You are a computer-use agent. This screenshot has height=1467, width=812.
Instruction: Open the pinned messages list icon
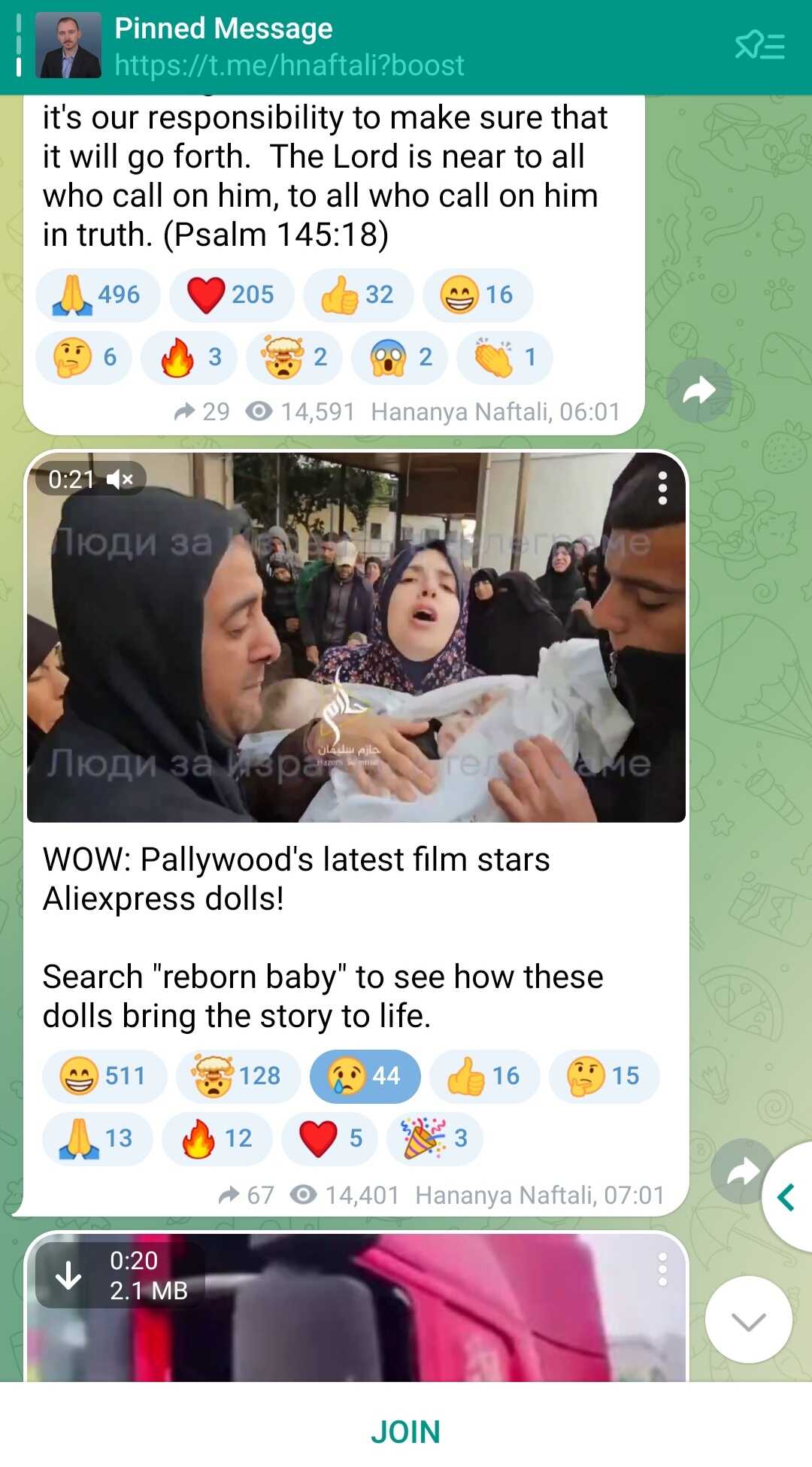(x=759, y=47)
